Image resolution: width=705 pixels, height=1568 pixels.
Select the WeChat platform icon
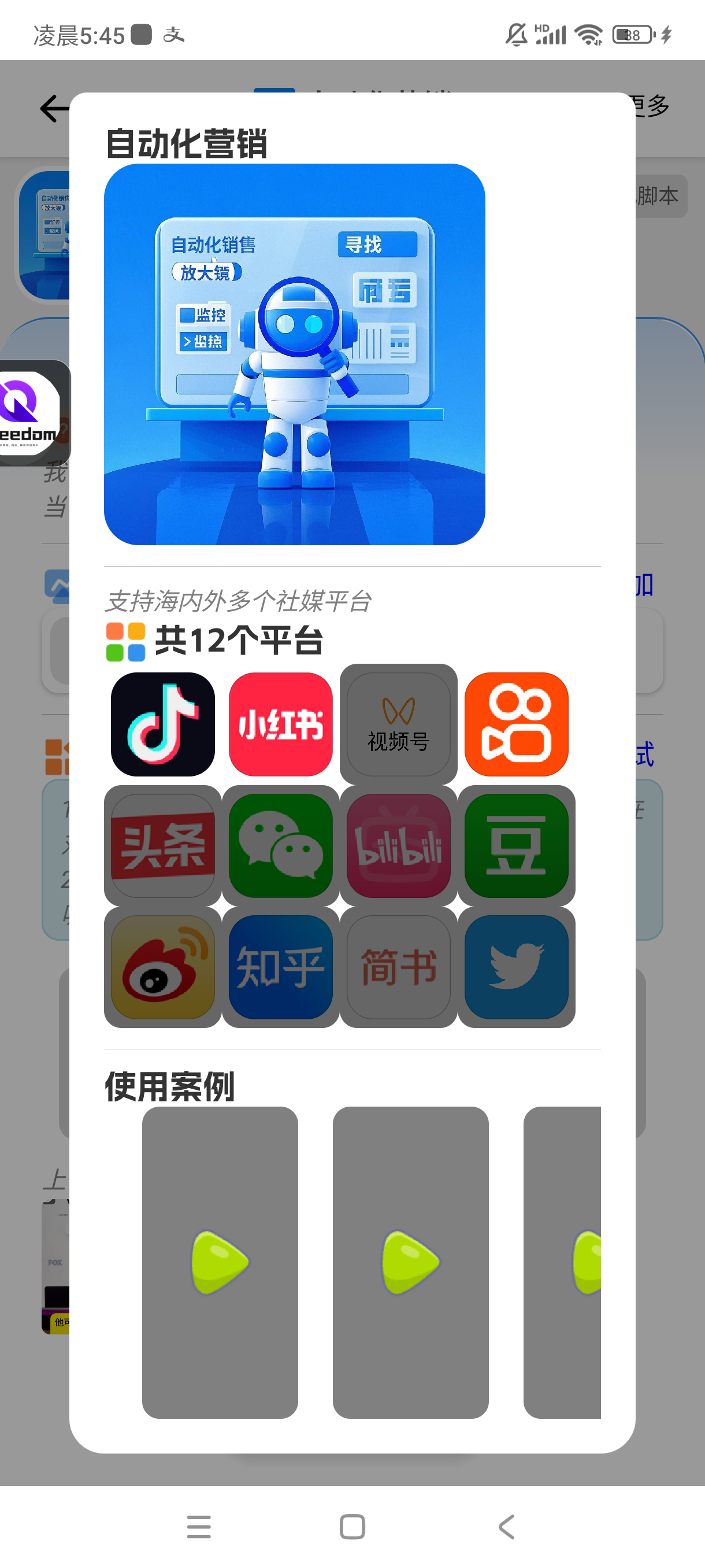[280, 845]
